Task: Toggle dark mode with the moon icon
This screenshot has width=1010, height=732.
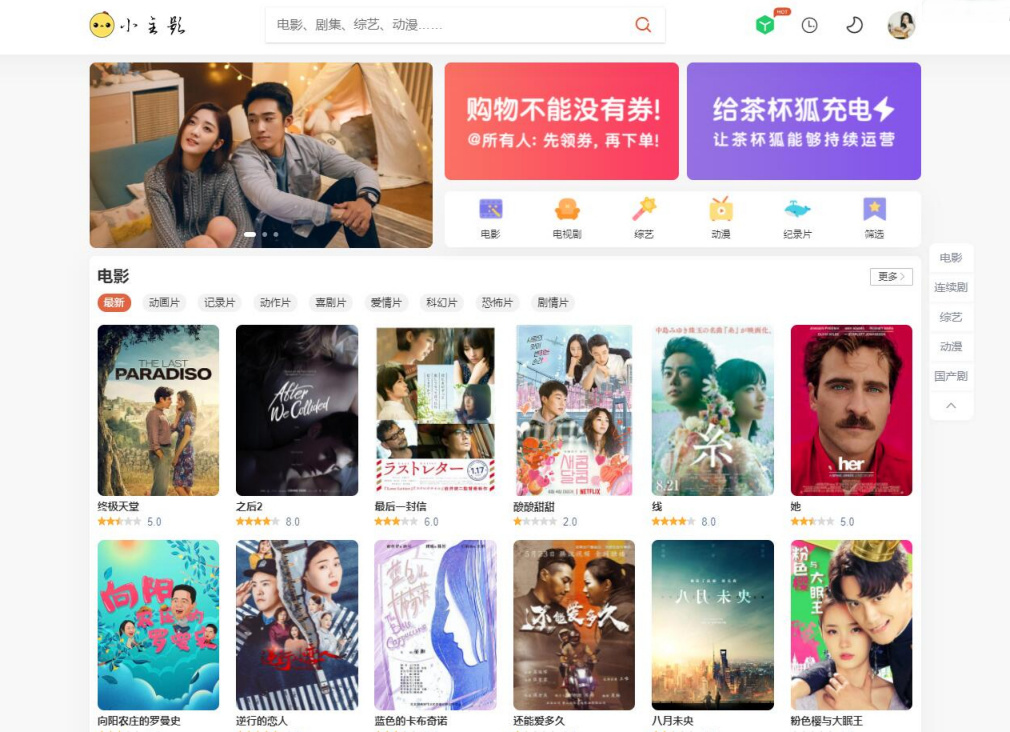Action: pyautogui.click(x=854, y=25)
